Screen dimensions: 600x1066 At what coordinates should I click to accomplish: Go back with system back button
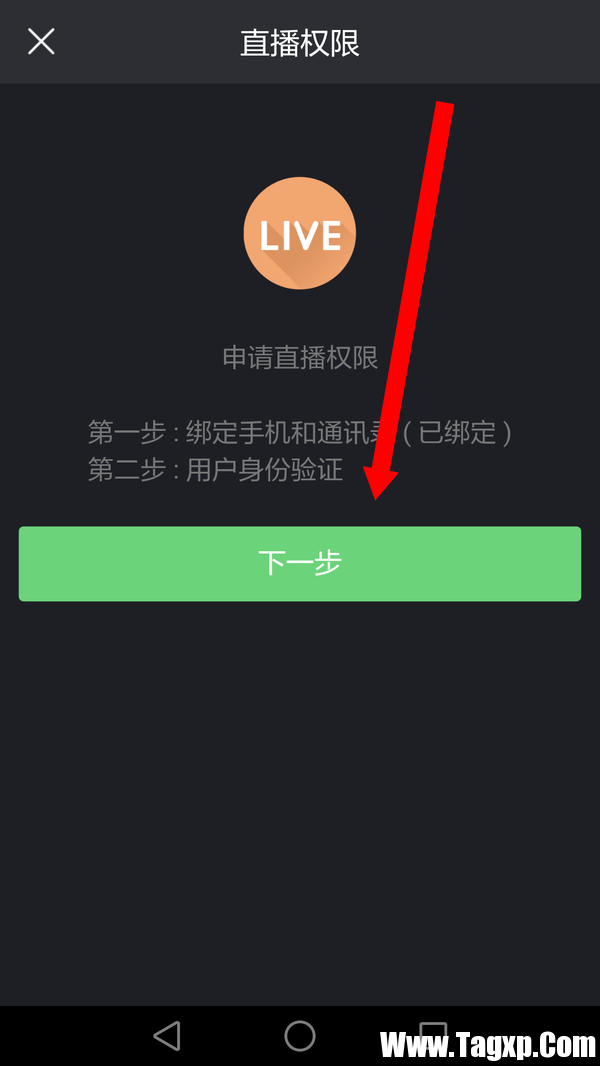coord(167,1036)
